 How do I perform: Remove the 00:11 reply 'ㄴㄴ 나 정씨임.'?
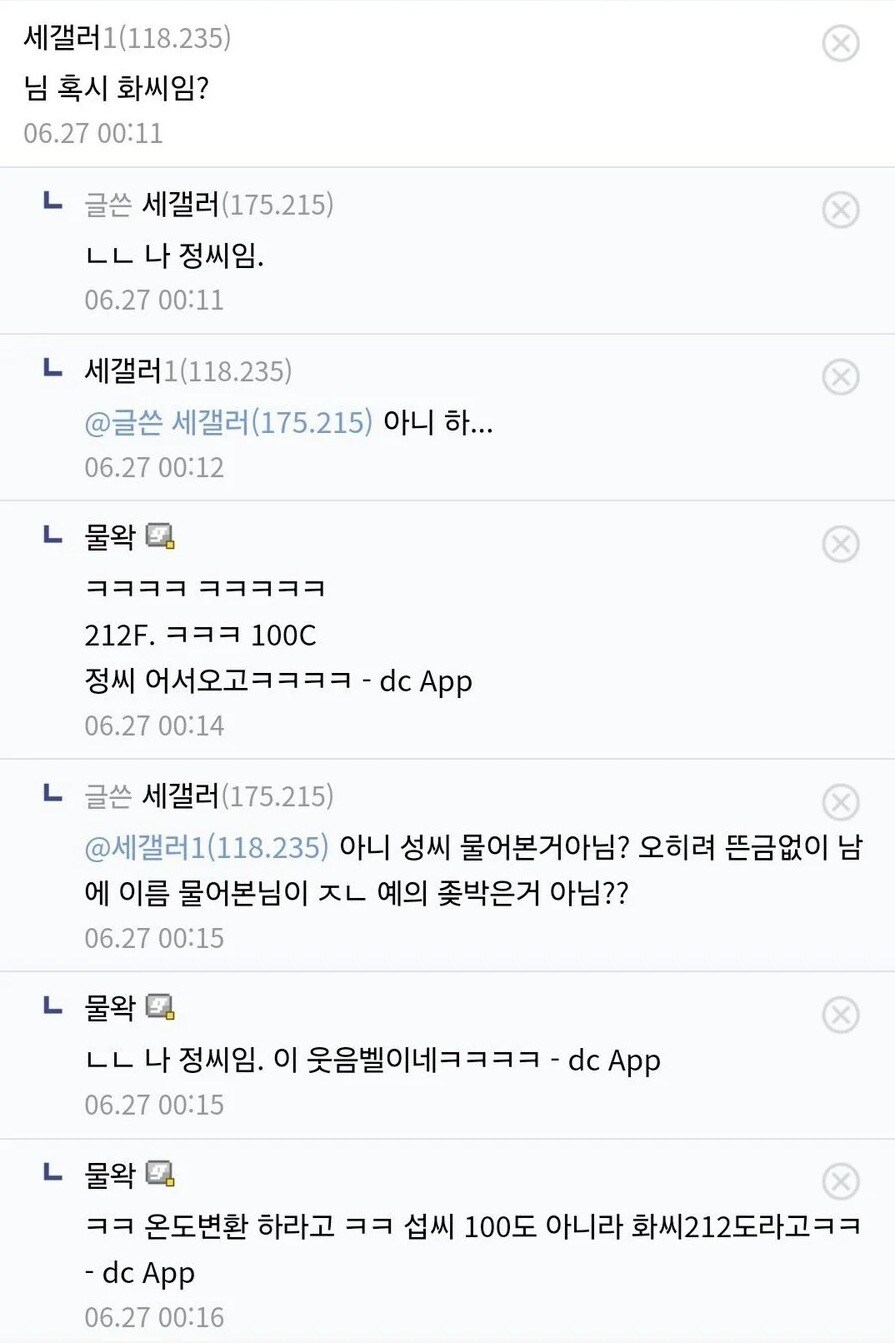point(840,210)
